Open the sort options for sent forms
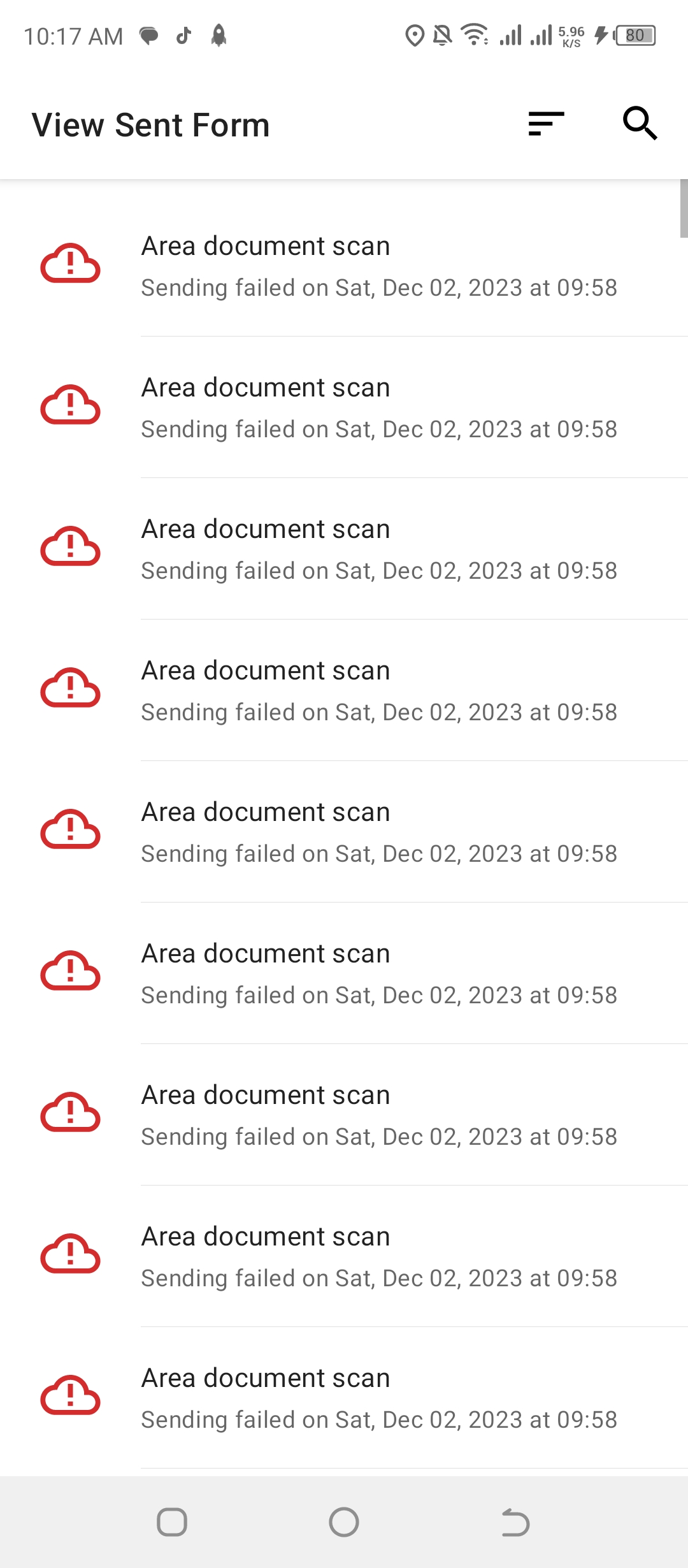The width and height of the screenshot is (688, 1568). 546,124
